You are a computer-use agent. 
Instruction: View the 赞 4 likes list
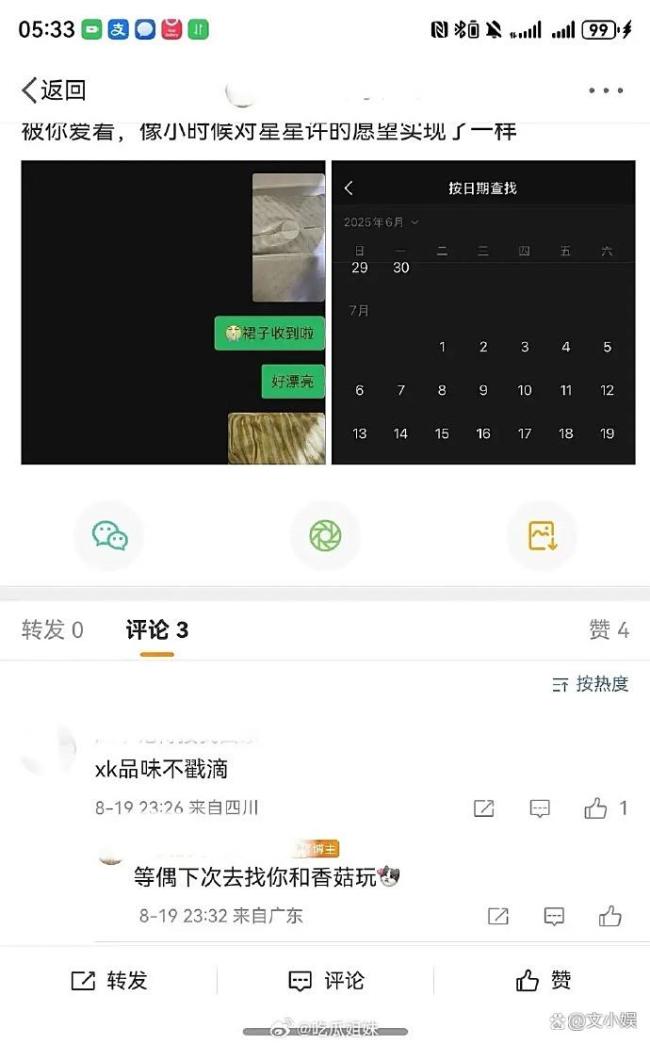pos(608,630)
